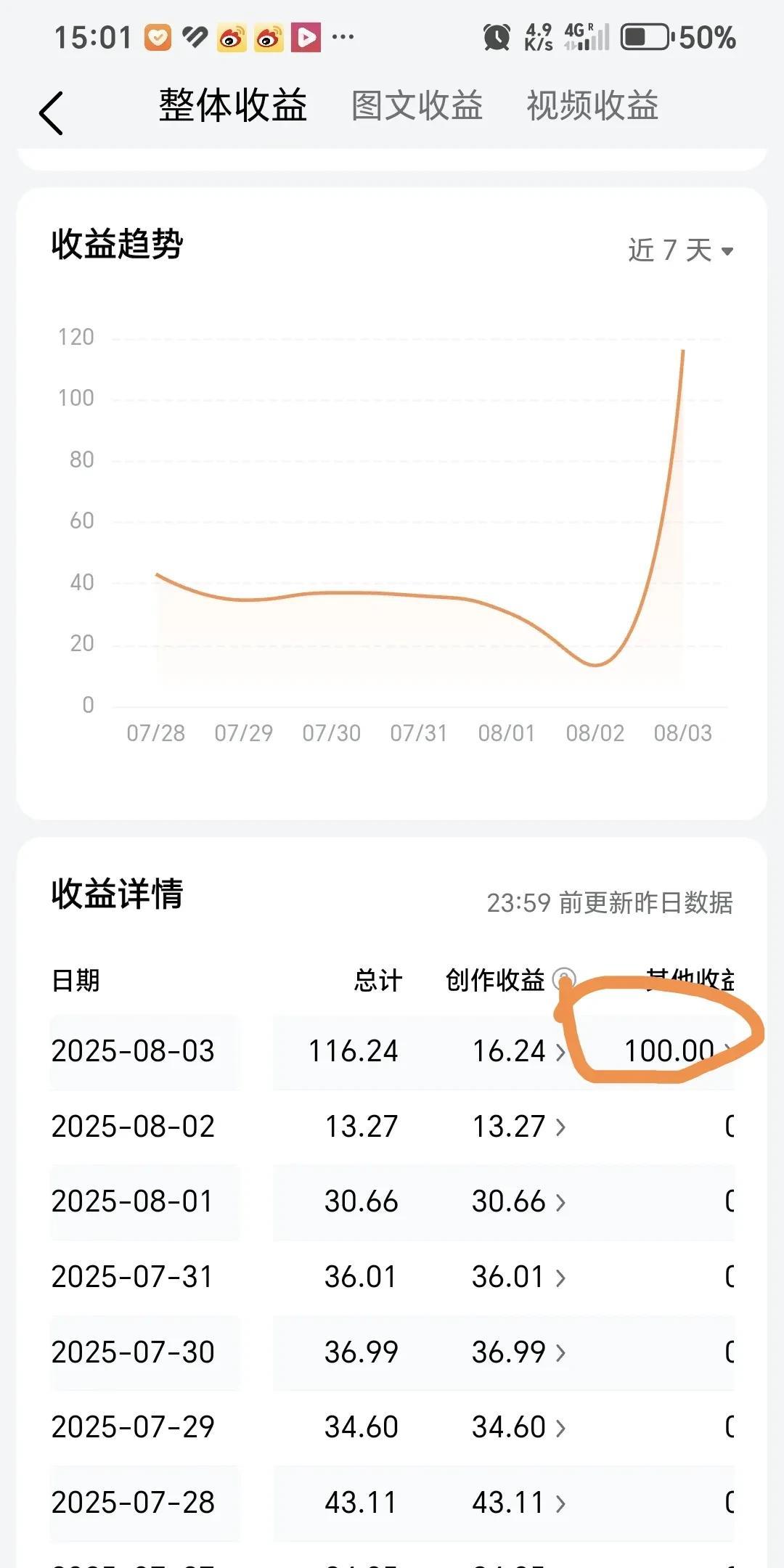Open creation earnings 30.66 for 2025-08-01
Image resolution: width=784 pixels, height=1568 pixels.
pyautogui.click(x=518, y=1201)
